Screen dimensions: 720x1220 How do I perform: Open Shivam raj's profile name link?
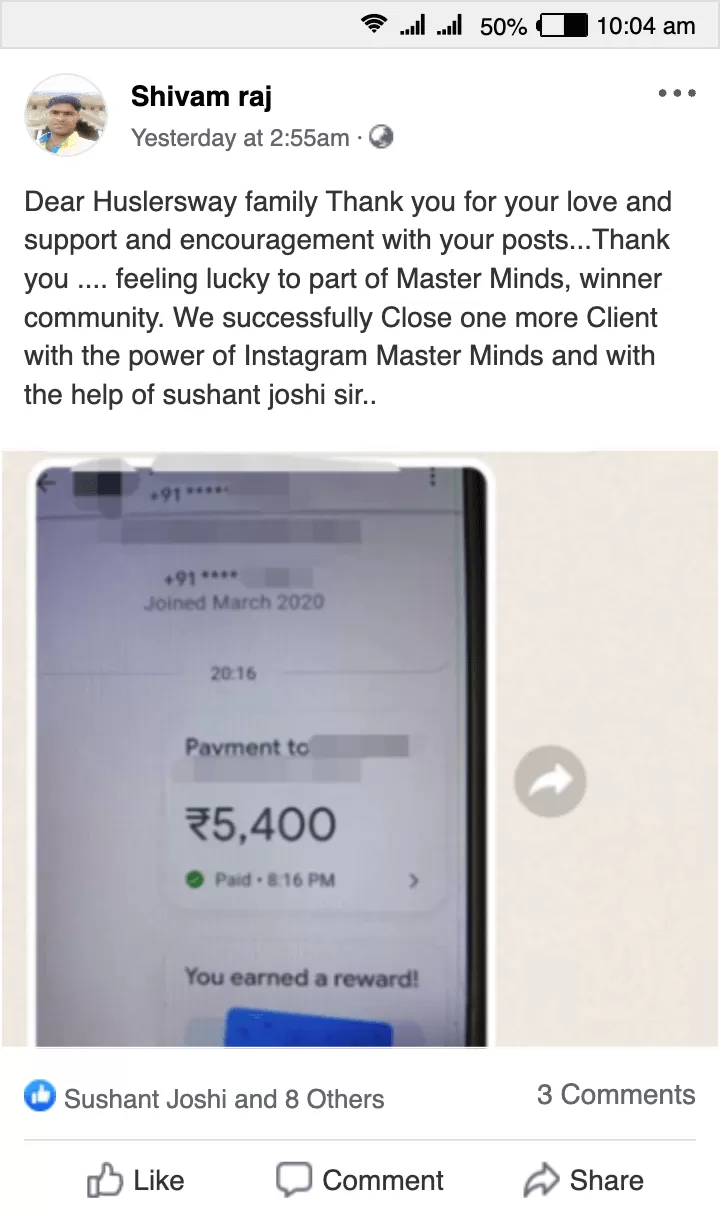coord(201,96)
